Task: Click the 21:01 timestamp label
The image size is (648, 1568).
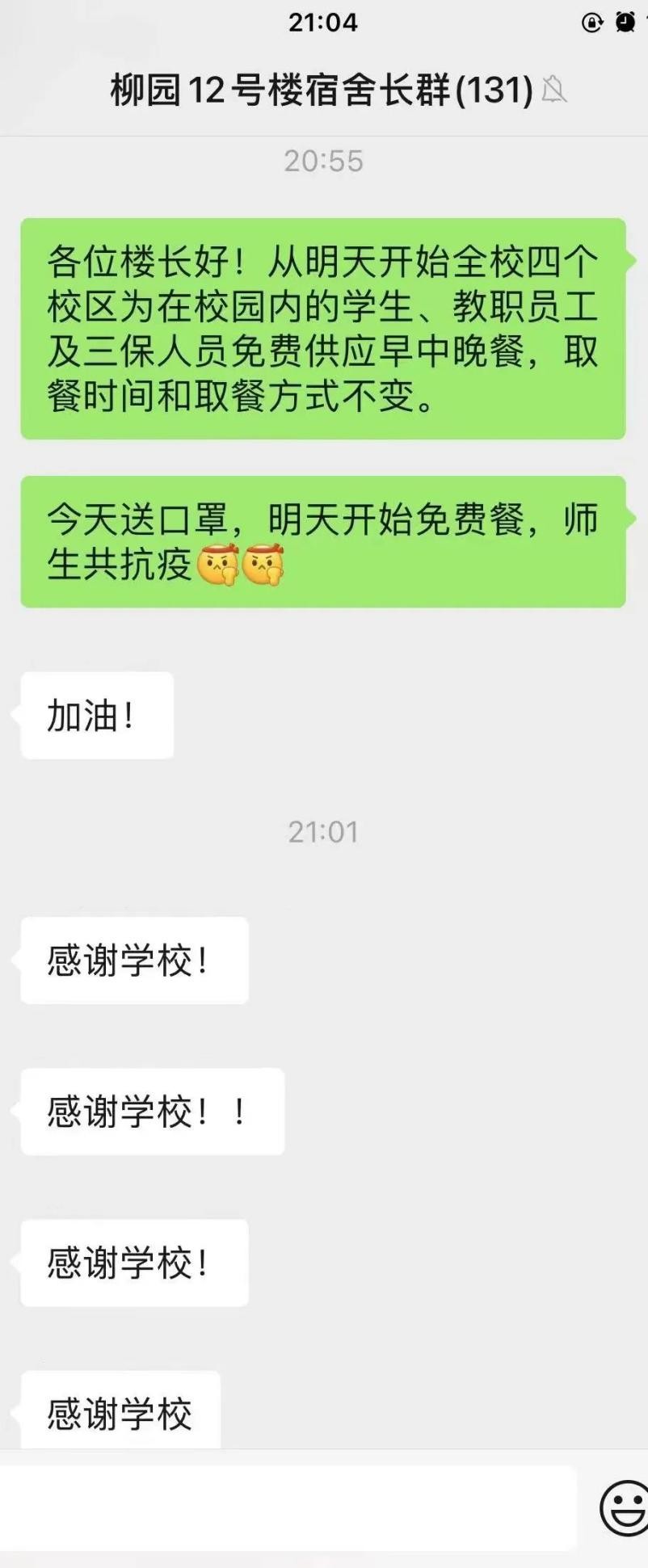Action: 323,833
